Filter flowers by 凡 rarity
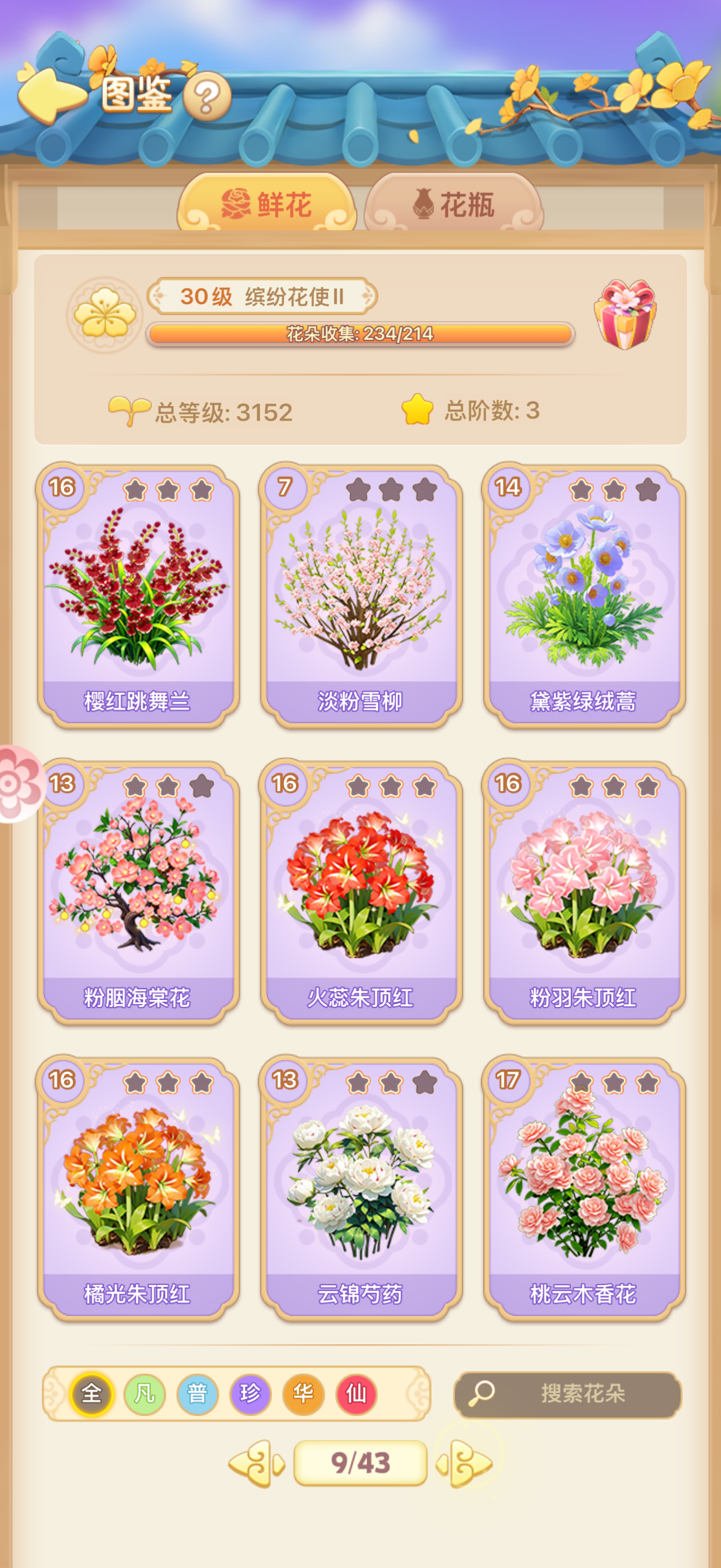Image resolution: width=721 pixels, height=1568 pixels. pyautogui.click(x=144, y=1393)
